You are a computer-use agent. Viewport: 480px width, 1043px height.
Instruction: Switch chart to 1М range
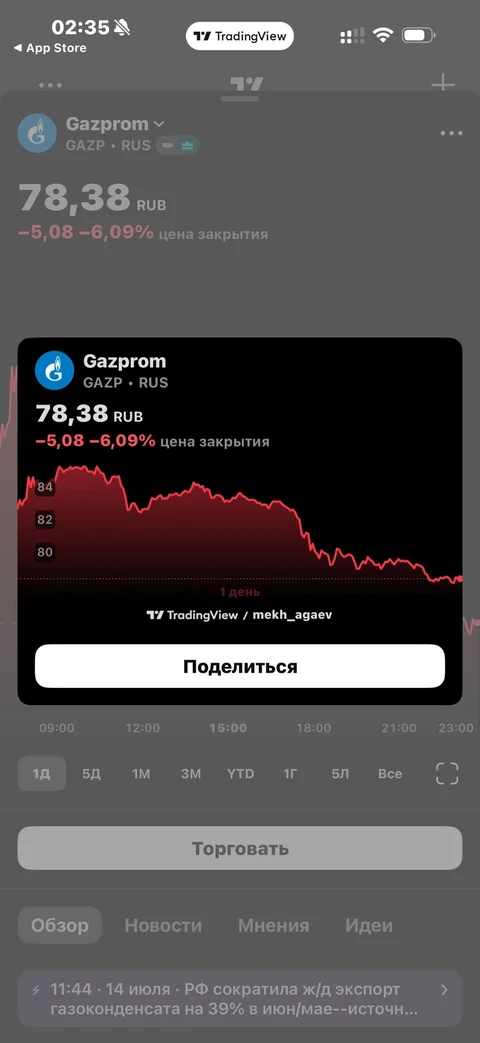click(x=141, y=774)
